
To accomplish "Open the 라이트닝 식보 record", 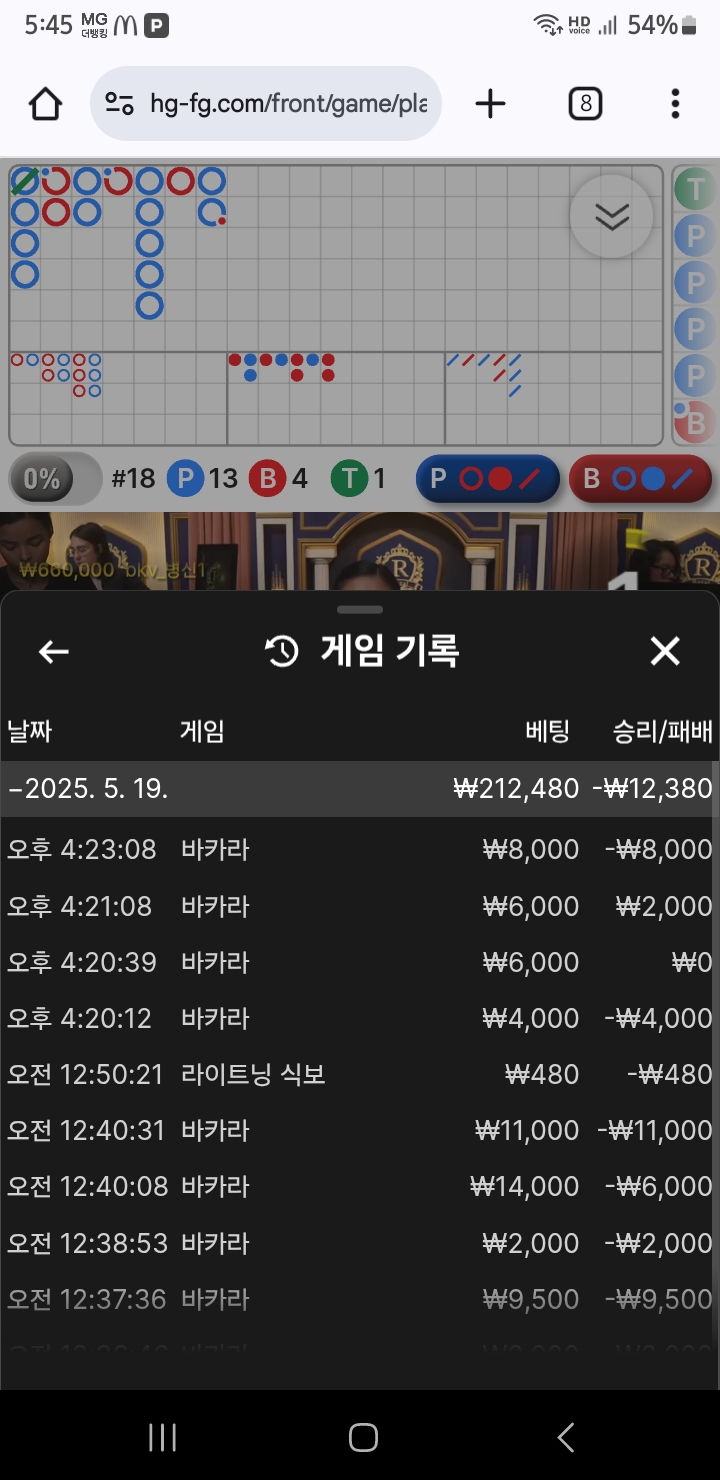I will coord(358,1074).
